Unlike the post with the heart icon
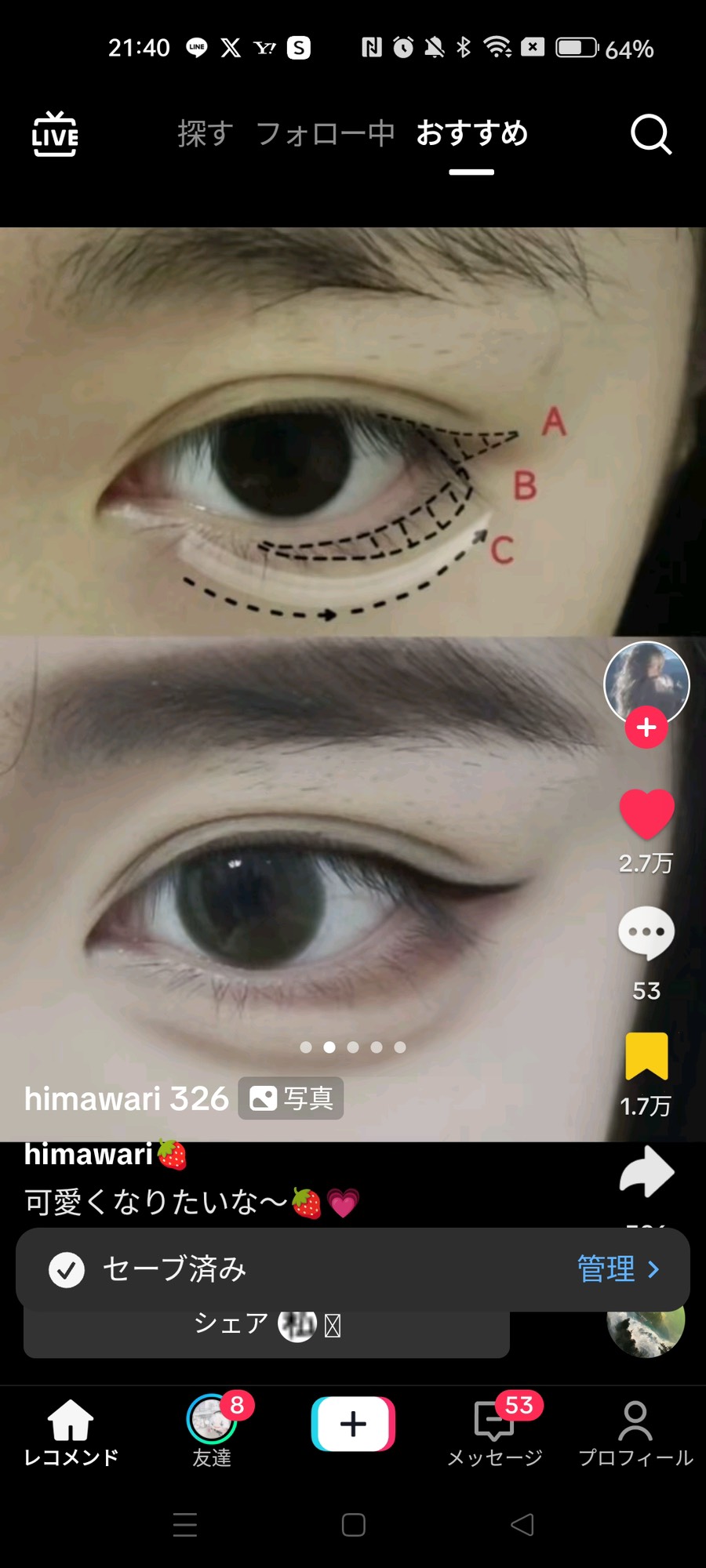The height and width of the screenshot is (1568, 706). click(x=646, y=815)
